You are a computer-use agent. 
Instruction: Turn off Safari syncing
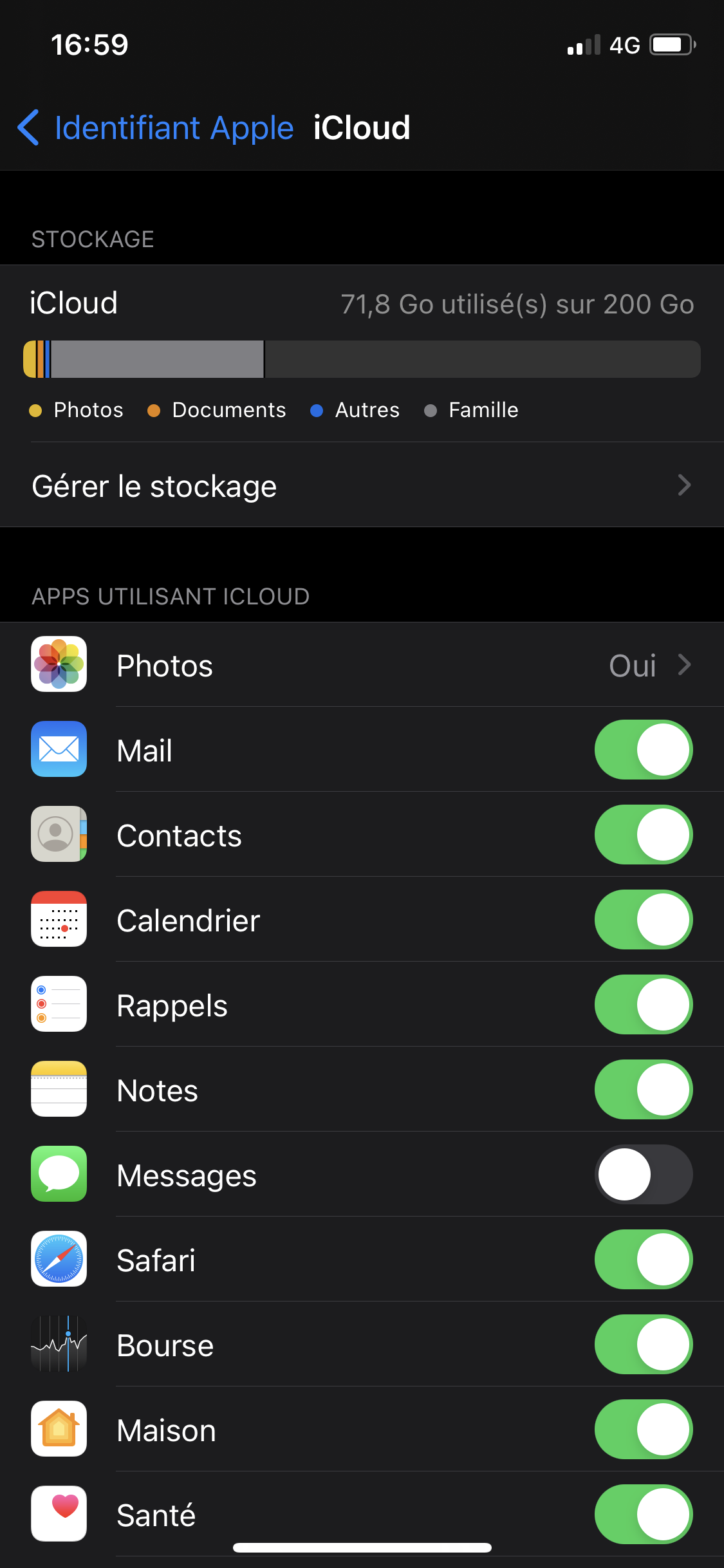(643, 1260)
